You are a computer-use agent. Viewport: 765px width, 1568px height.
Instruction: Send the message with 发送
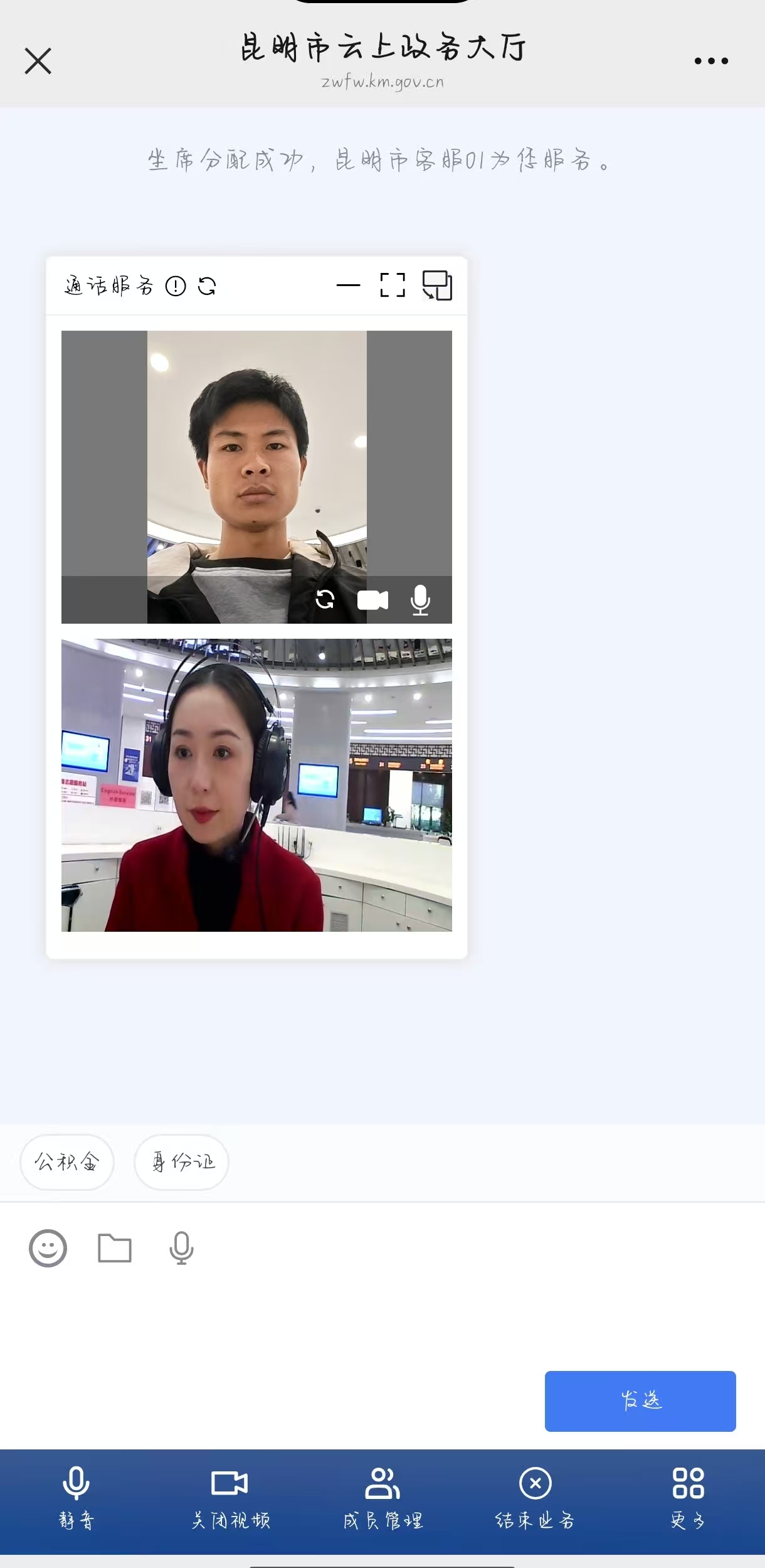click(640, 1401)
